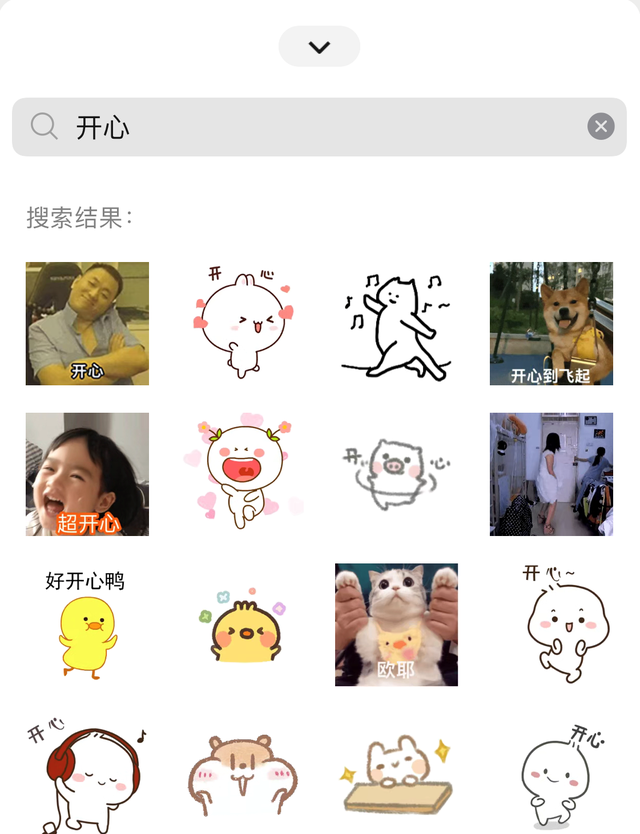The width and height of the screenshot is (640, 834).
Task: Select the man with crossed arms sticker
Action: (x=87, y=323)
